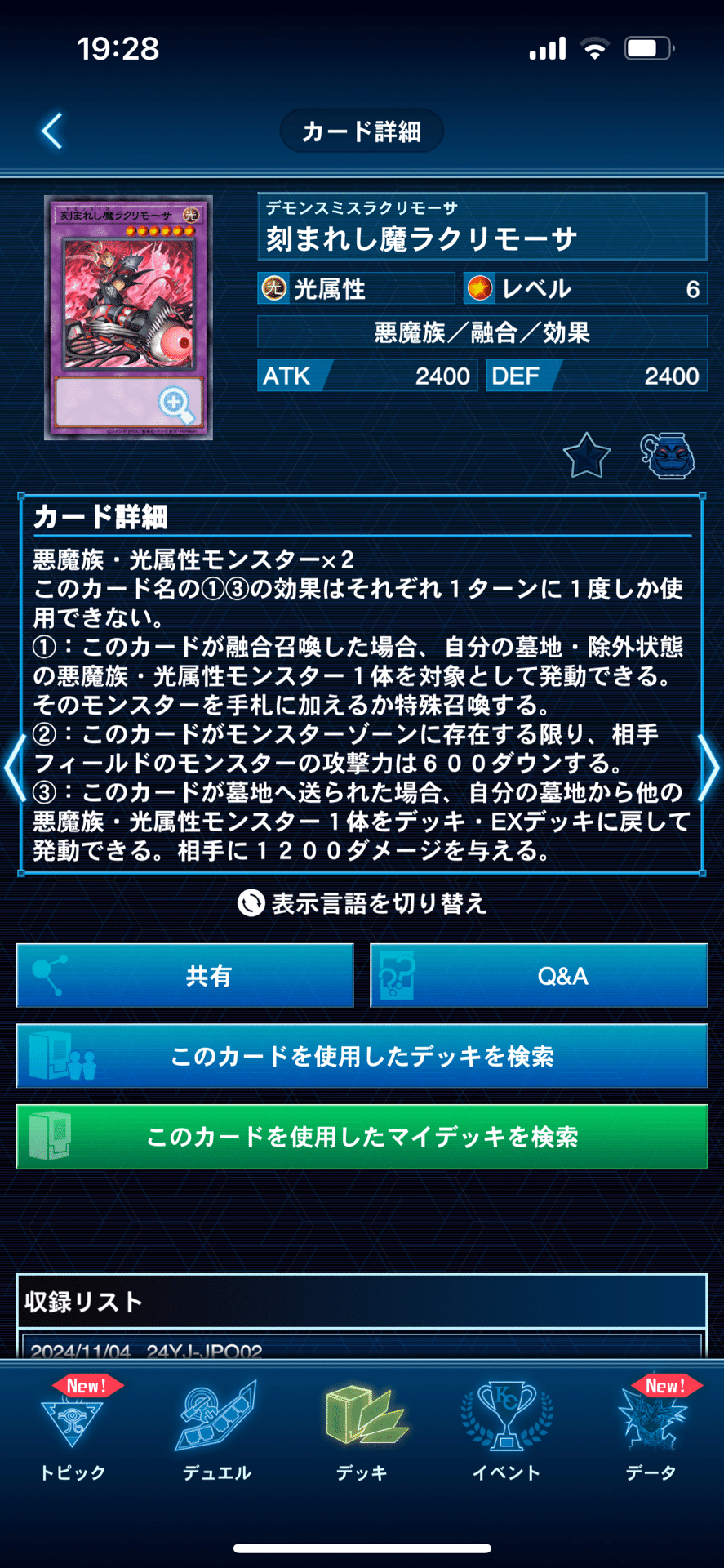Viewport: 724px width, 1568px height.
Task: Tap 表示言語を切り替え to switch display language
Action: click(x=362, y=903)
